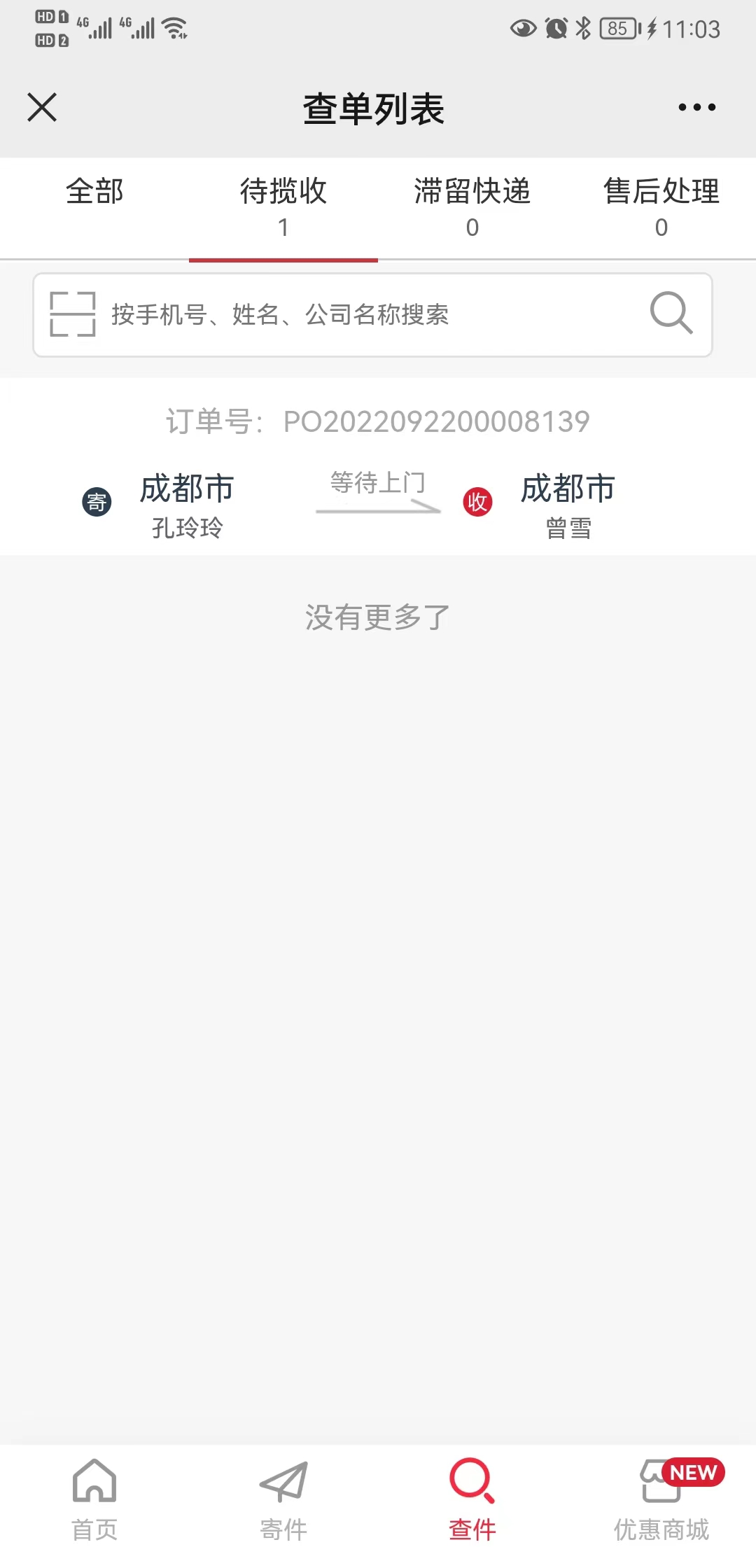Open the 优惠商城 tab

pyautogui.click(x=661, y=1500)
